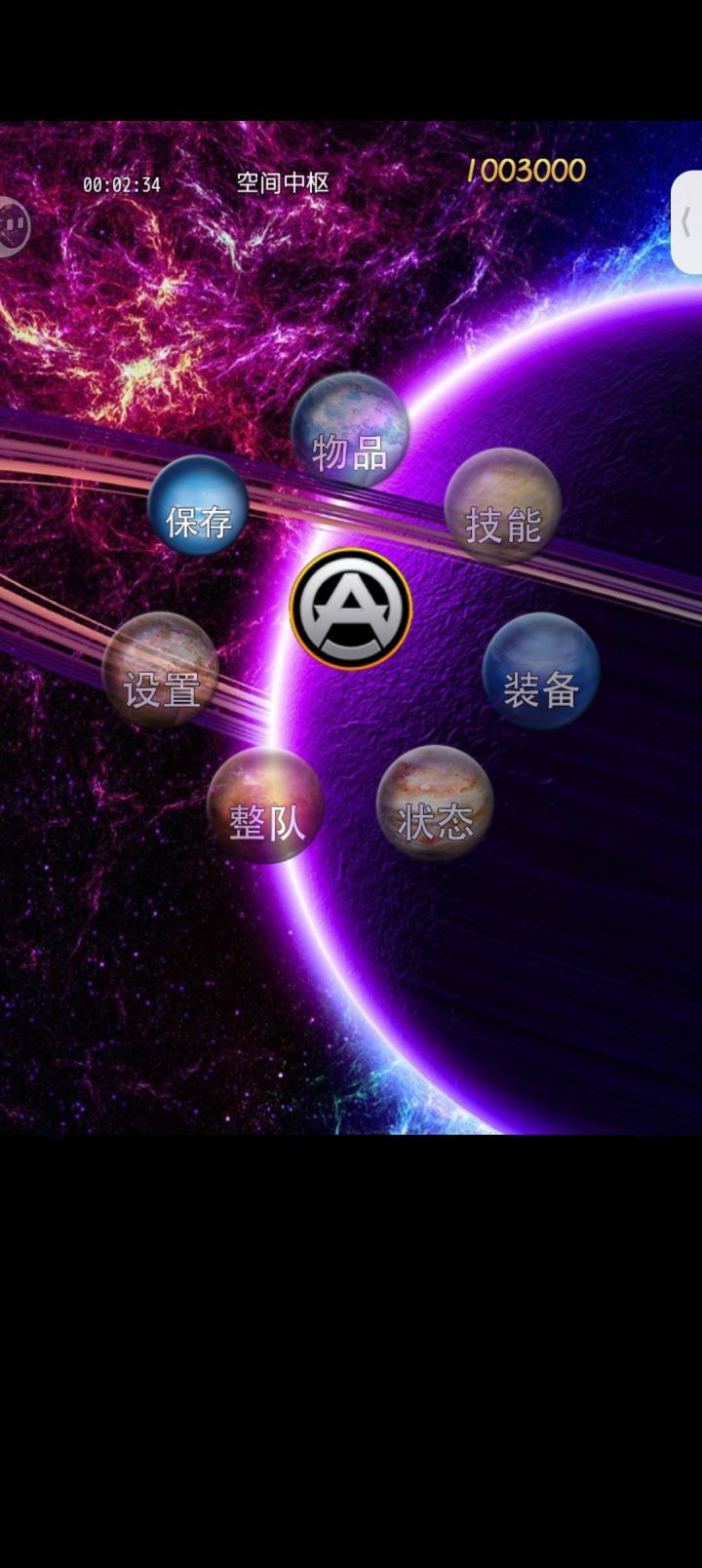Screen dimensions: 702x1568
Task: Open the 物品 (Items) planet icon
Action: point(349,433)
